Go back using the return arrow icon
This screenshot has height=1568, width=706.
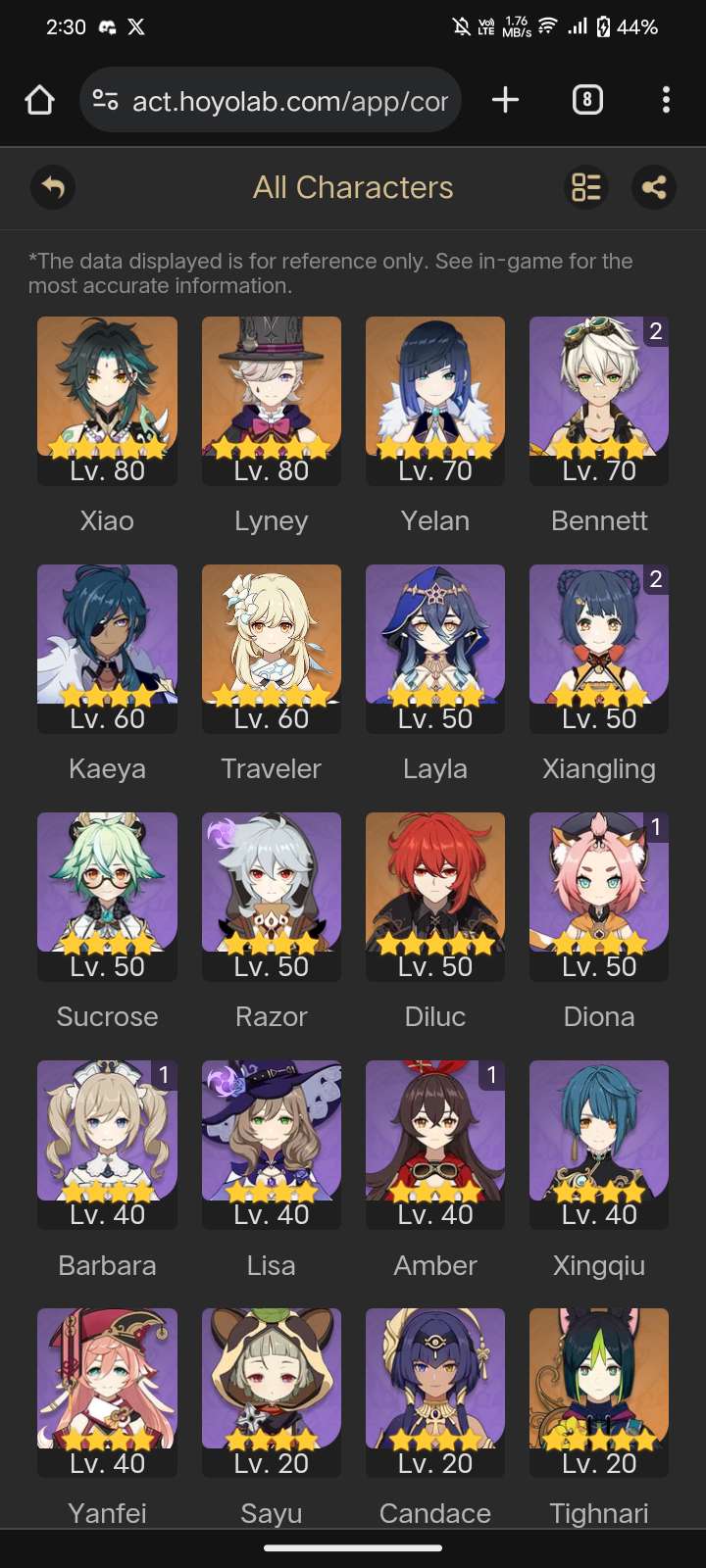click(53, 187)
